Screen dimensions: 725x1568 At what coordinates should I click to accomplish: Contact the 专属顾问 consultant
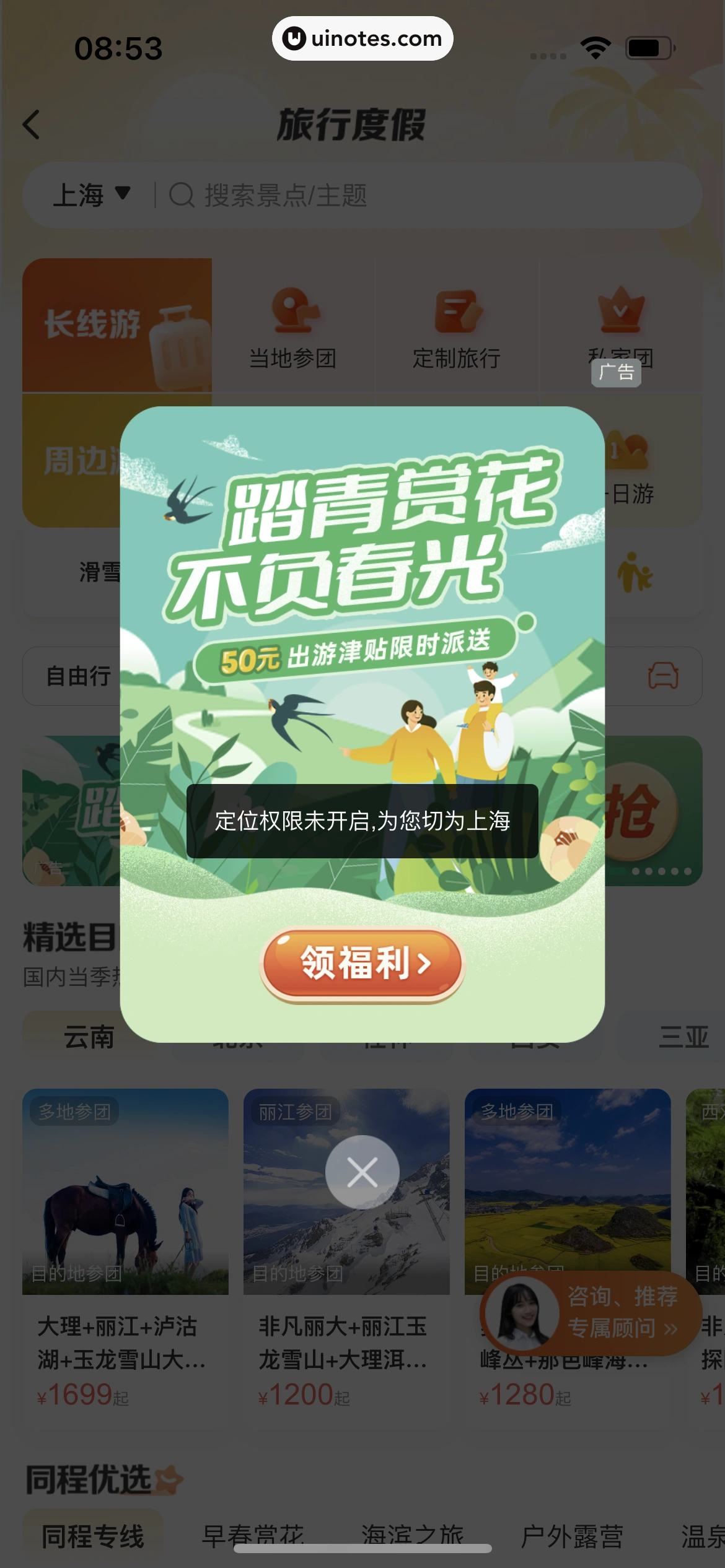click(592, 1312)
